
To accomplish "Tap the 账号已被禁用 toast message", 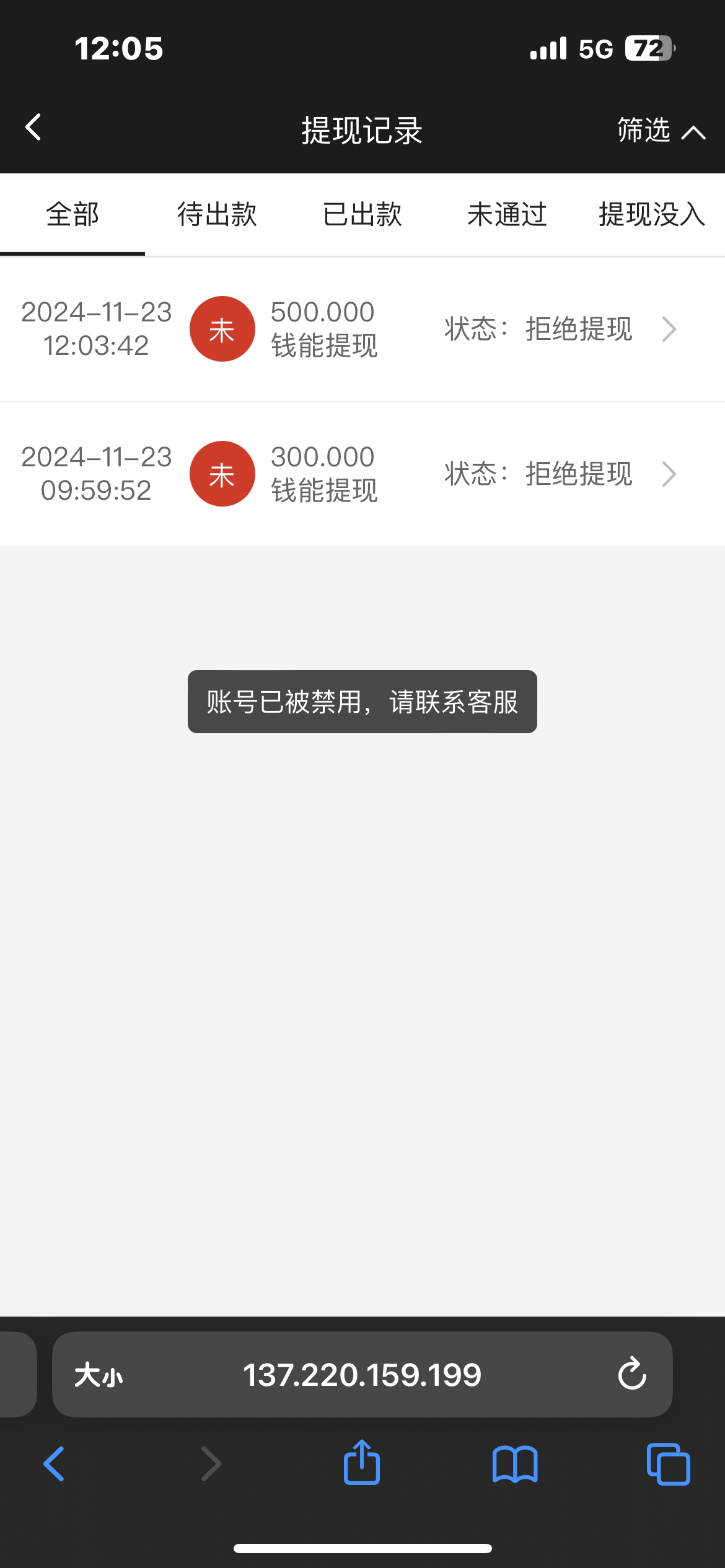I will [x=362, y=701].
